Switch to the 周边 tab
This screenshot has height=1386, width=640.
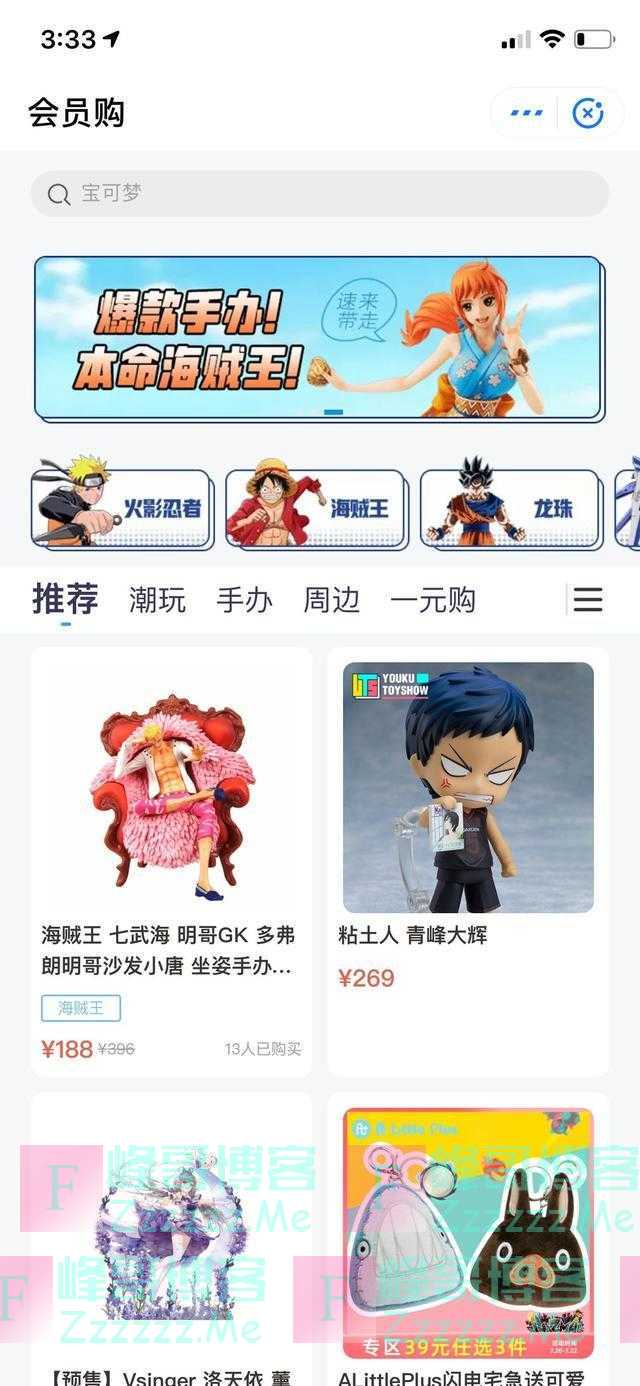click(x=331, y=600)
